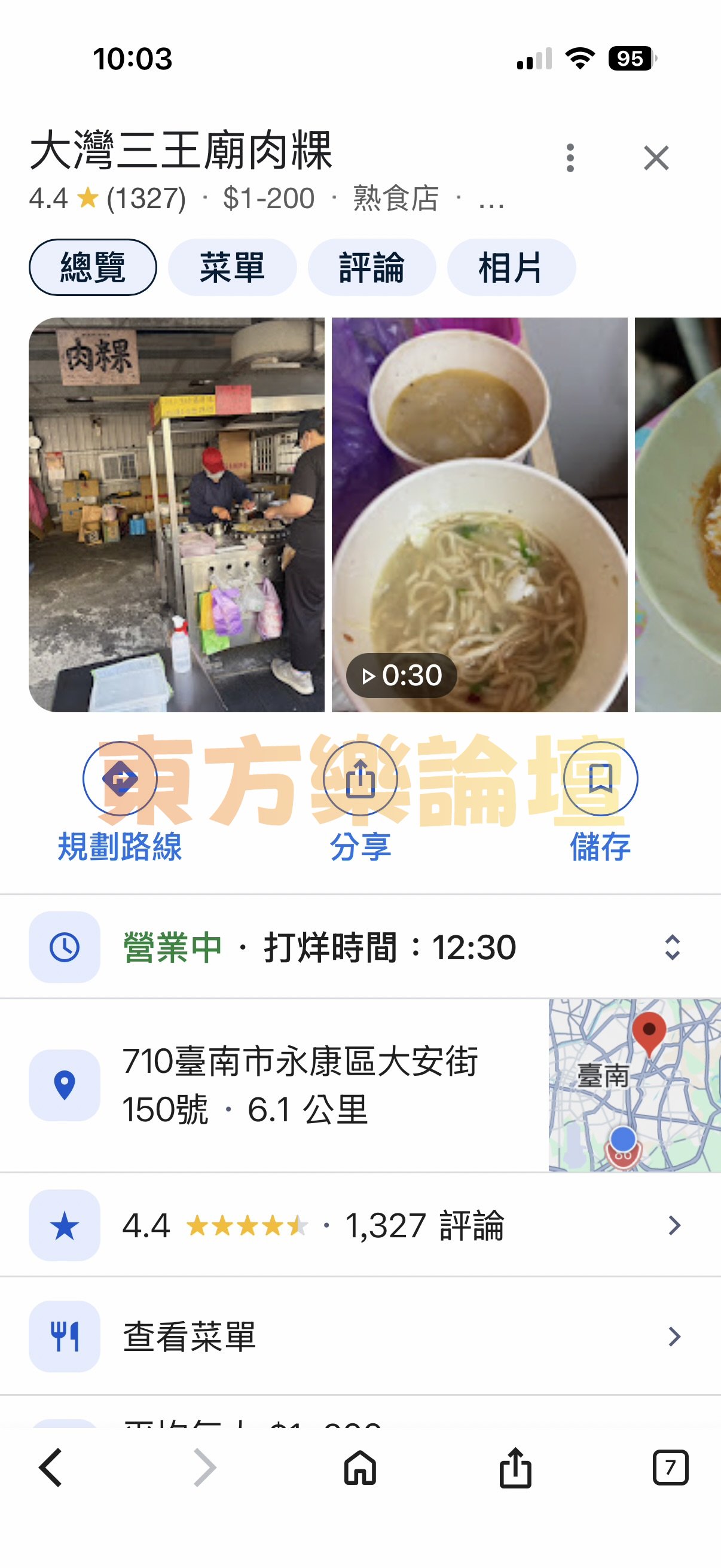Switch to the 菜單 tab
The height and width of the screenshot is (1568, 721).
coord(232,267)
